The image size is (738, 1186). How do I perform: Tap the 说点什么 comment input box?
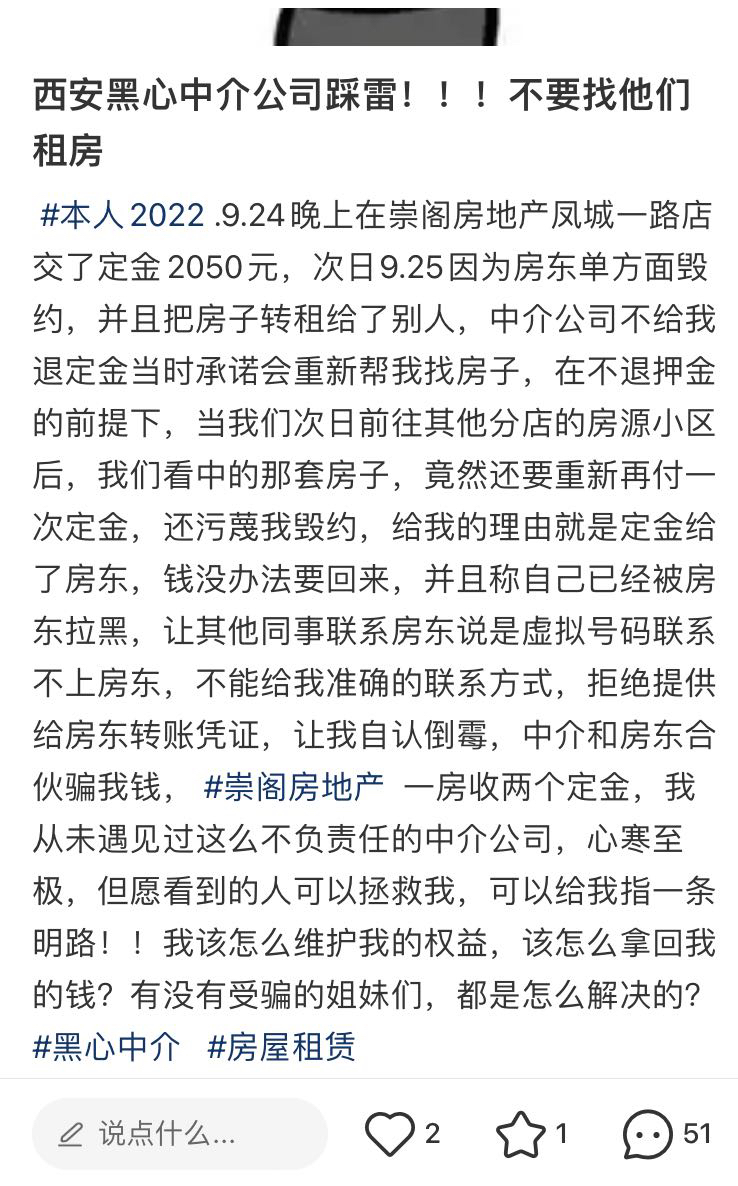tap(180, 1134)
